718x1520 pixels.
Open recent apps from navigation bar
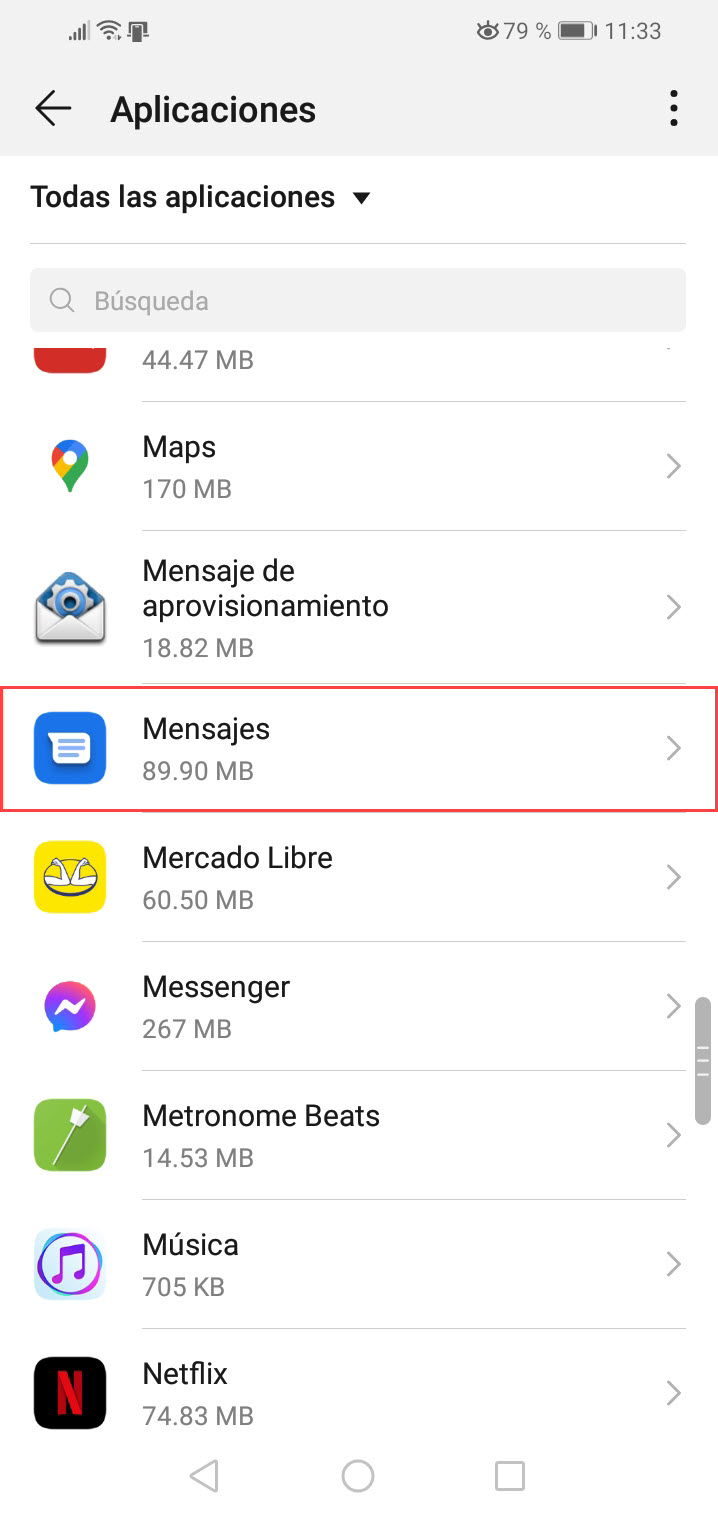pos(510,1476)
